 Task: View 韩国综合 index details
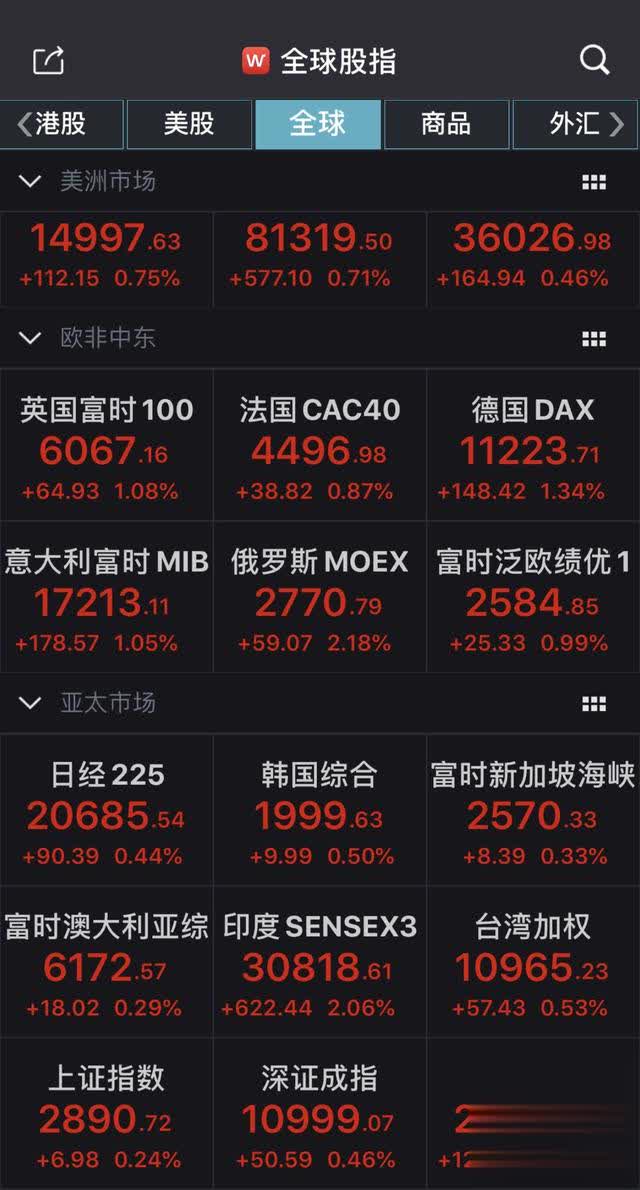click(x=320, y=811)
